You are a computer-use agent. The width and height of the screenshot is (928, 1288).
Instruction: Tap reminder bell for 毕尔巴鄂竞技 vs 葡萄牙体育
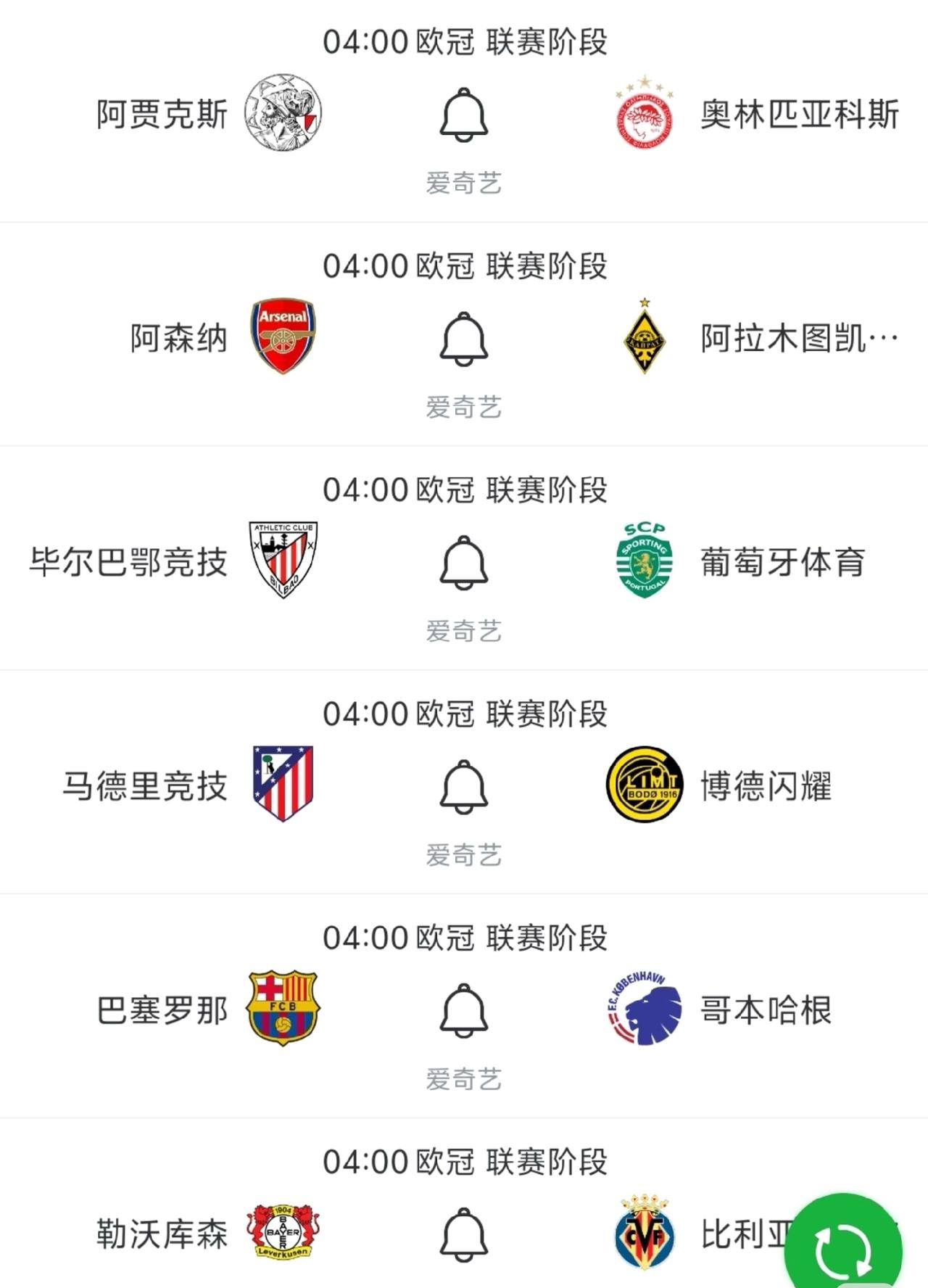pyautogui.click(x=464, y=563)
